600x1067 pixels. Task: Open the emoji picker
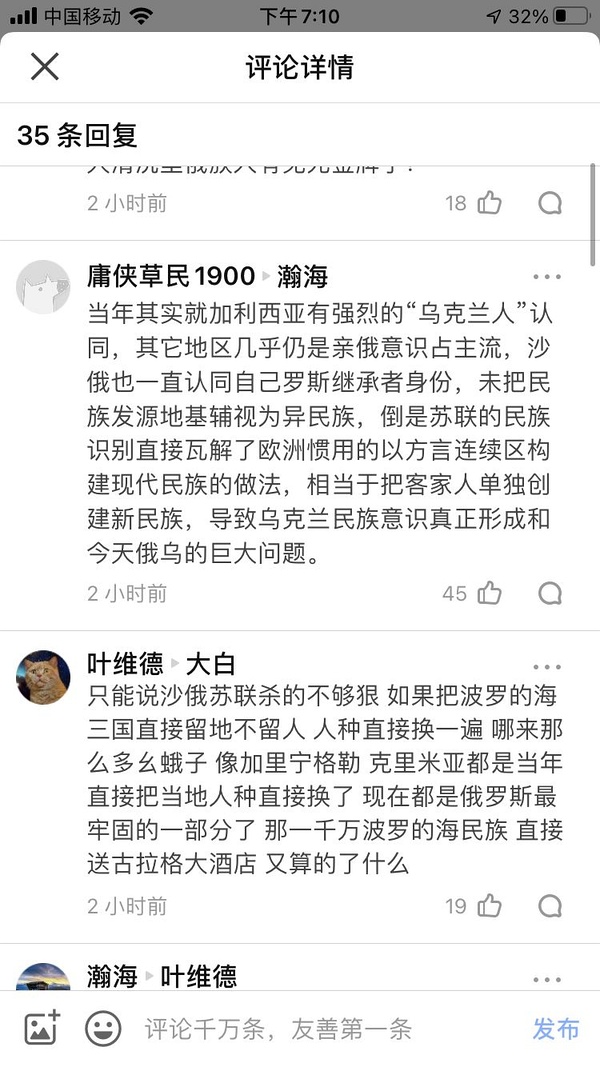103,1028
